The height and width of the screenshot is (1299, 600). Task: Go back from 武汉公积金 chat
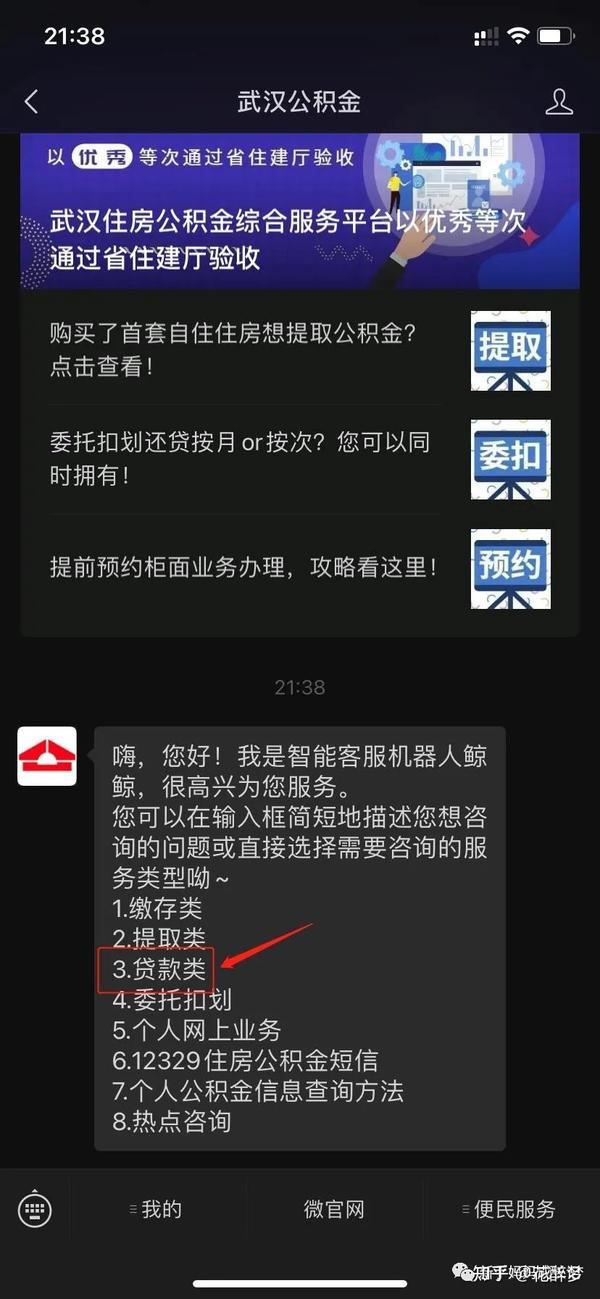coord(31,101)
